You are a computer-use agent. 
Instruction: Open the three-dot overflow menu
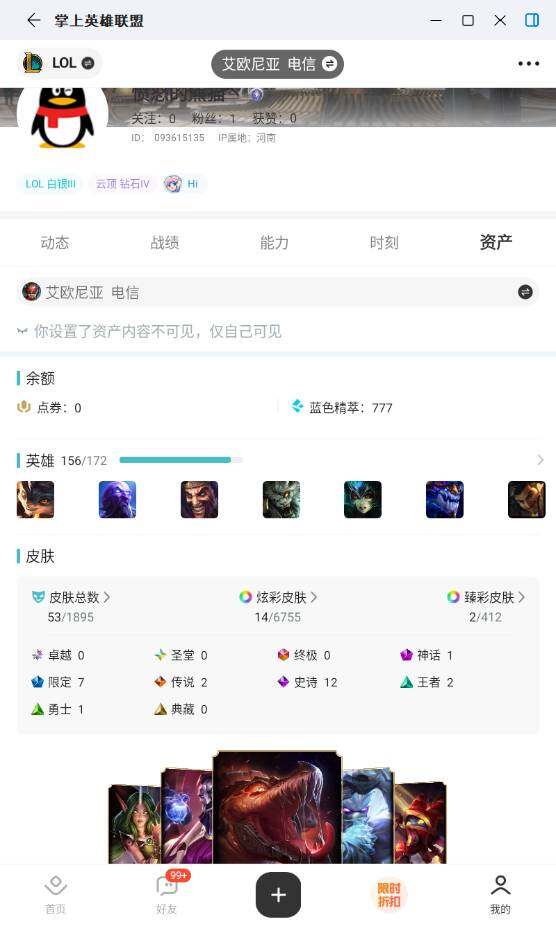pos(528,63)
